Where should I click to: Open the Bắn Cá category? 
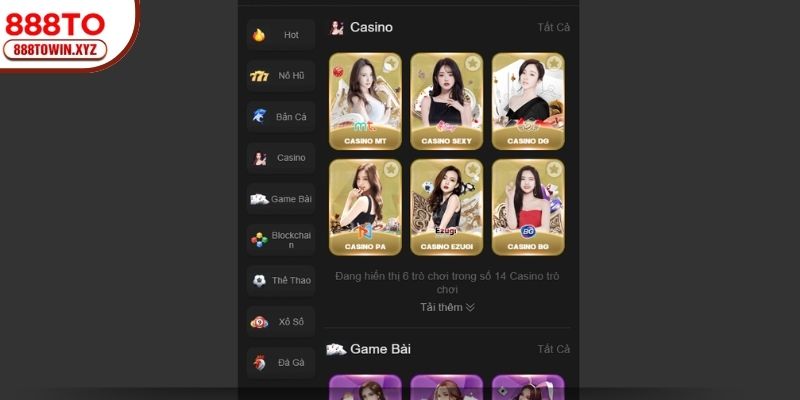click(x=280, y=117)
